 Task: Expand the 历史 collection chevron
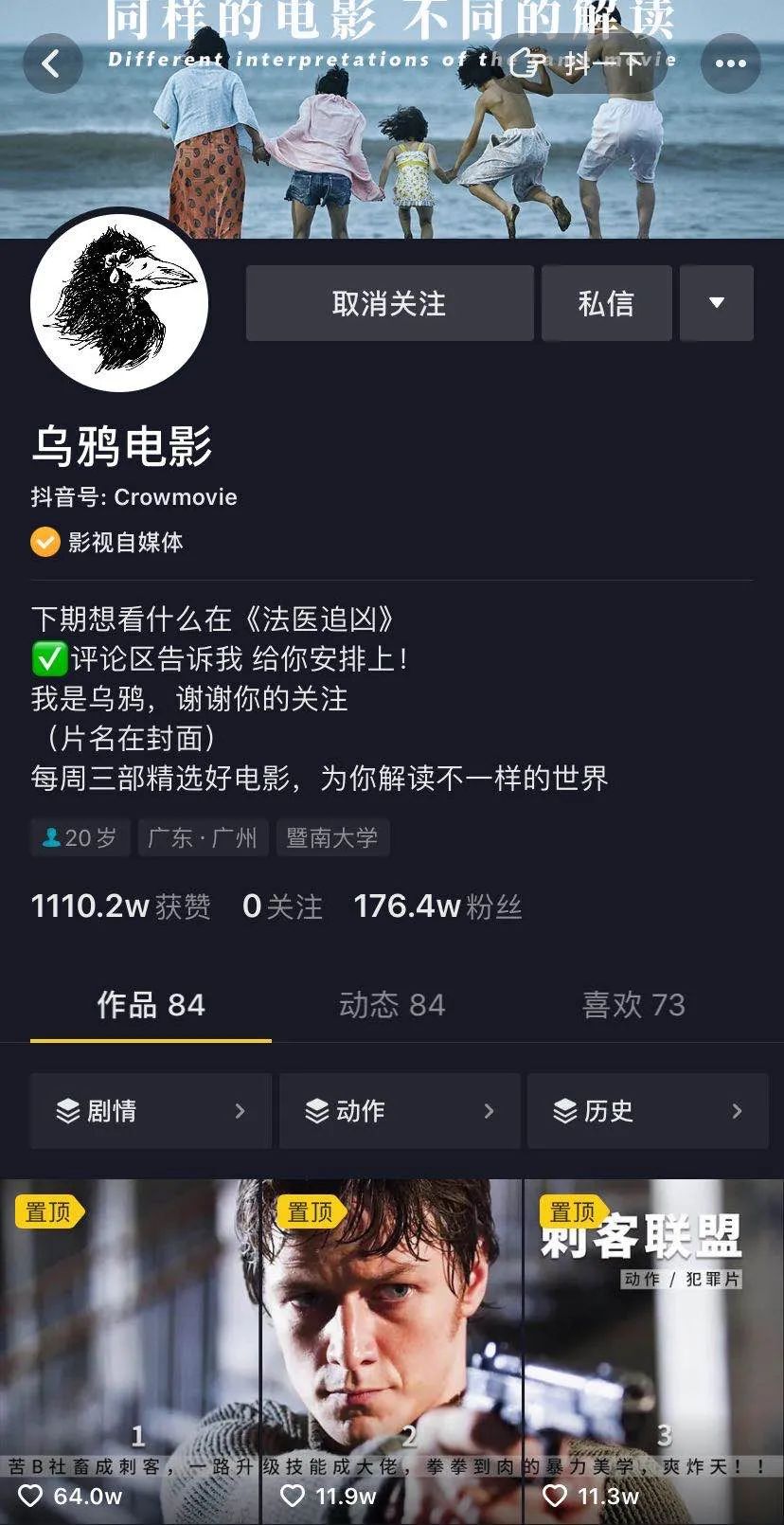(x=739, y=1111)
